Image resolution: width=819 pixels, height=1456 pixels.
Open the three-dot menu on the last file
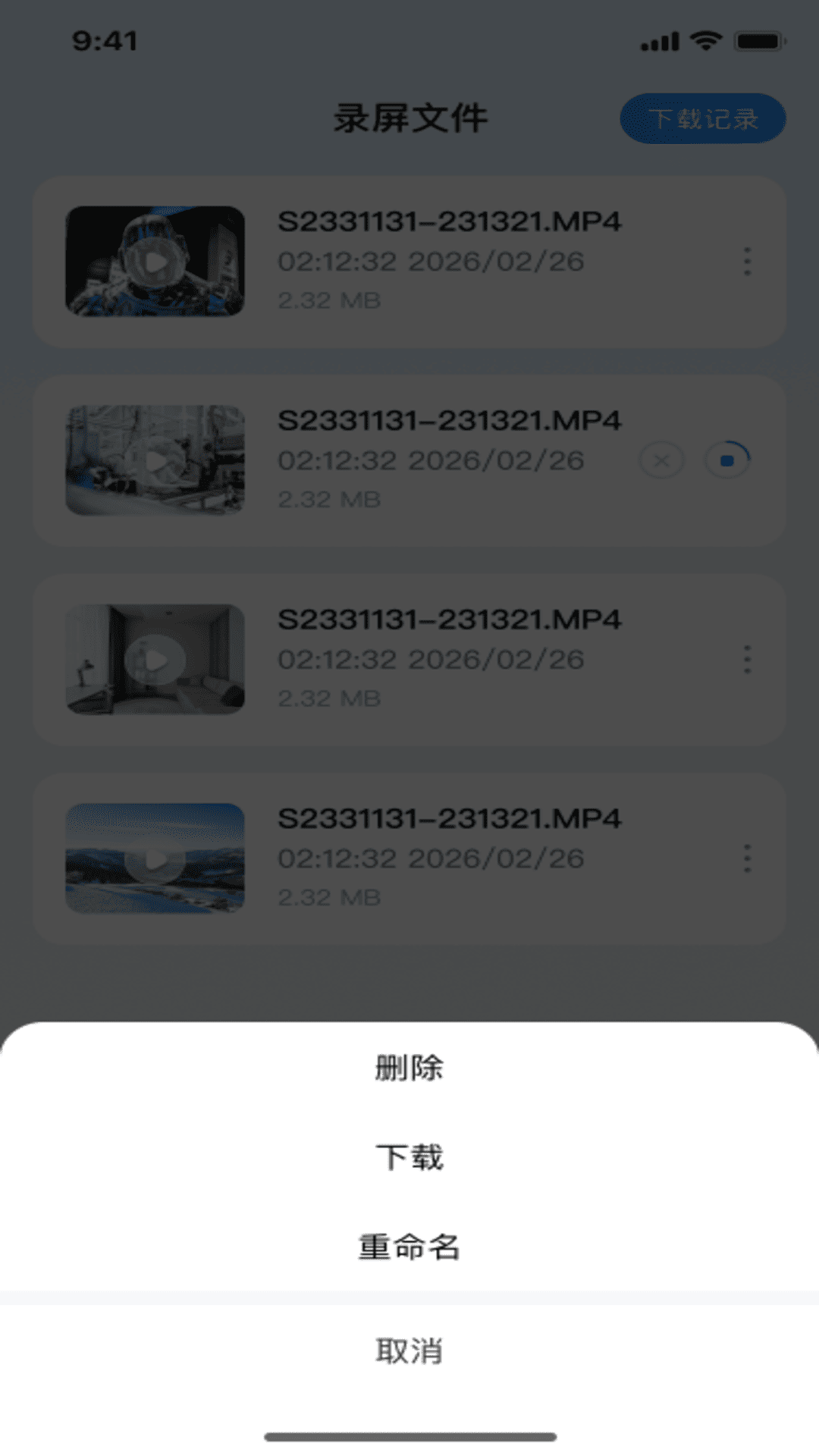747,858
